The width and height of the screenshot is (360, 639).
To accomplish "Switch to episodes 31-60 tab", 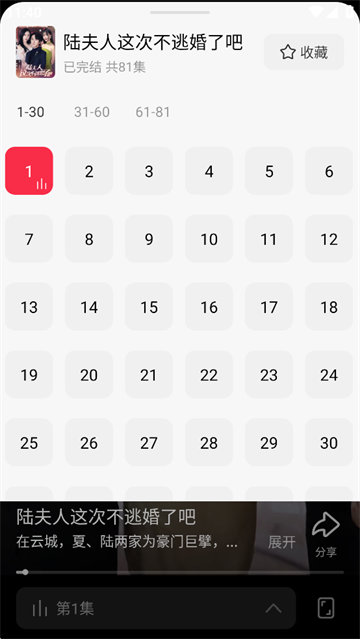I will point(92,112).
